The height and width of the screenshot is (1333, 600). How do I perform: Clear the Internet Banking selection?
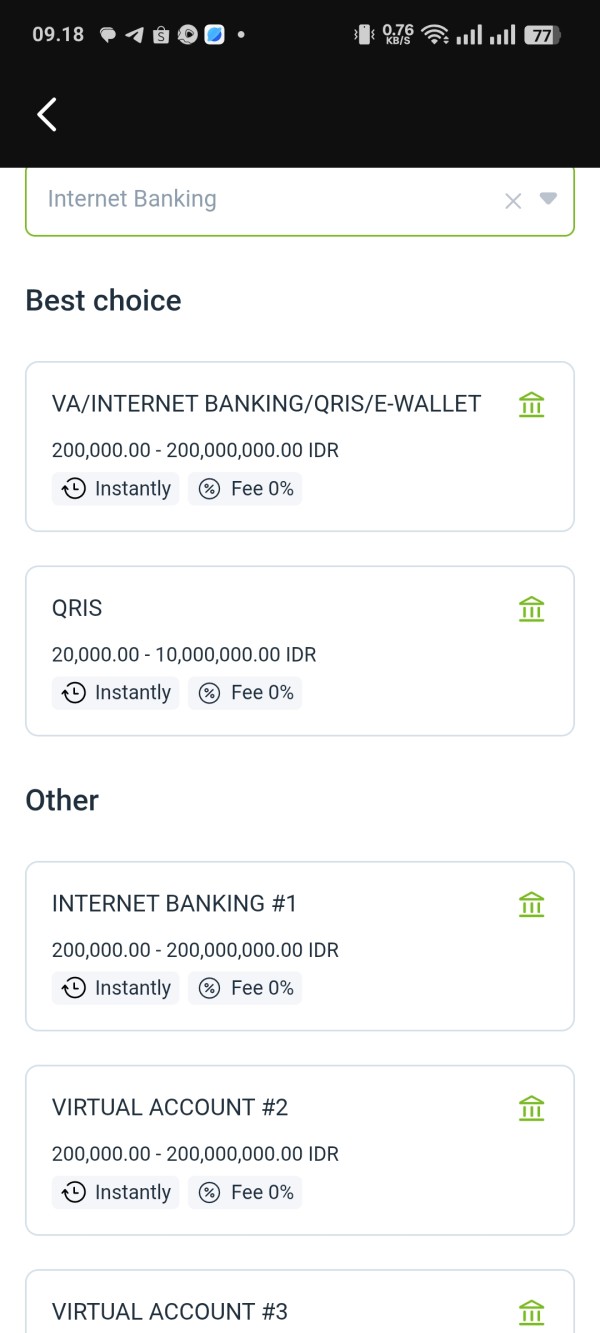point(513,201)
